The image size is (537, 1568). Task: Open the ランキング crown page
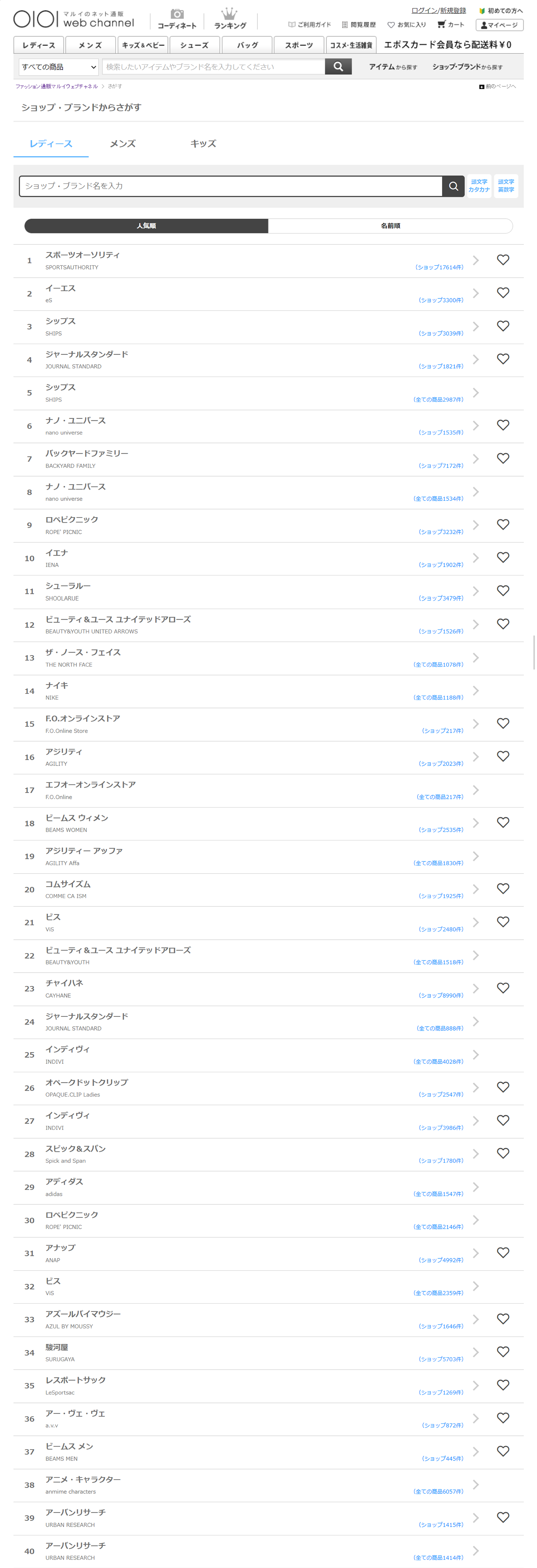coord(230,19)
